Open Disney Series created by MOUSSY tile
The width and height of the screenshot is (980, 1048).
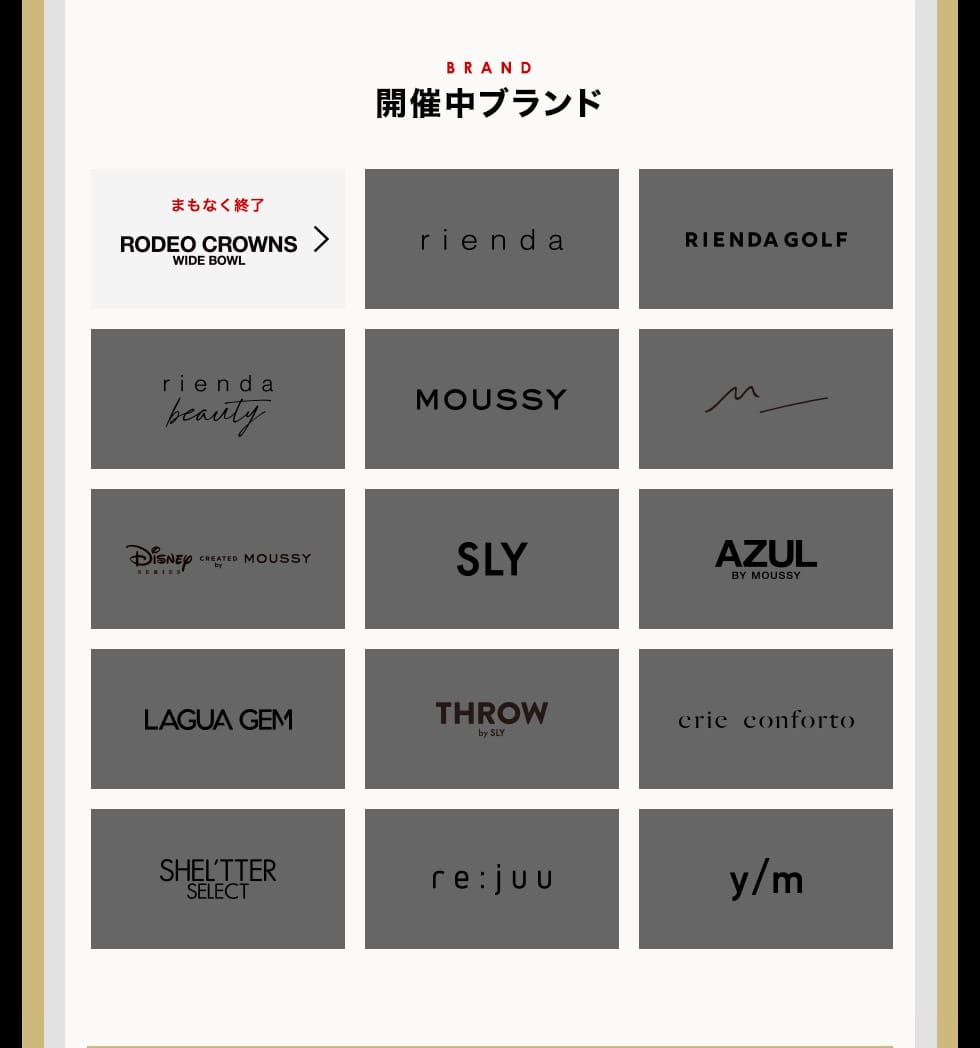218,559
